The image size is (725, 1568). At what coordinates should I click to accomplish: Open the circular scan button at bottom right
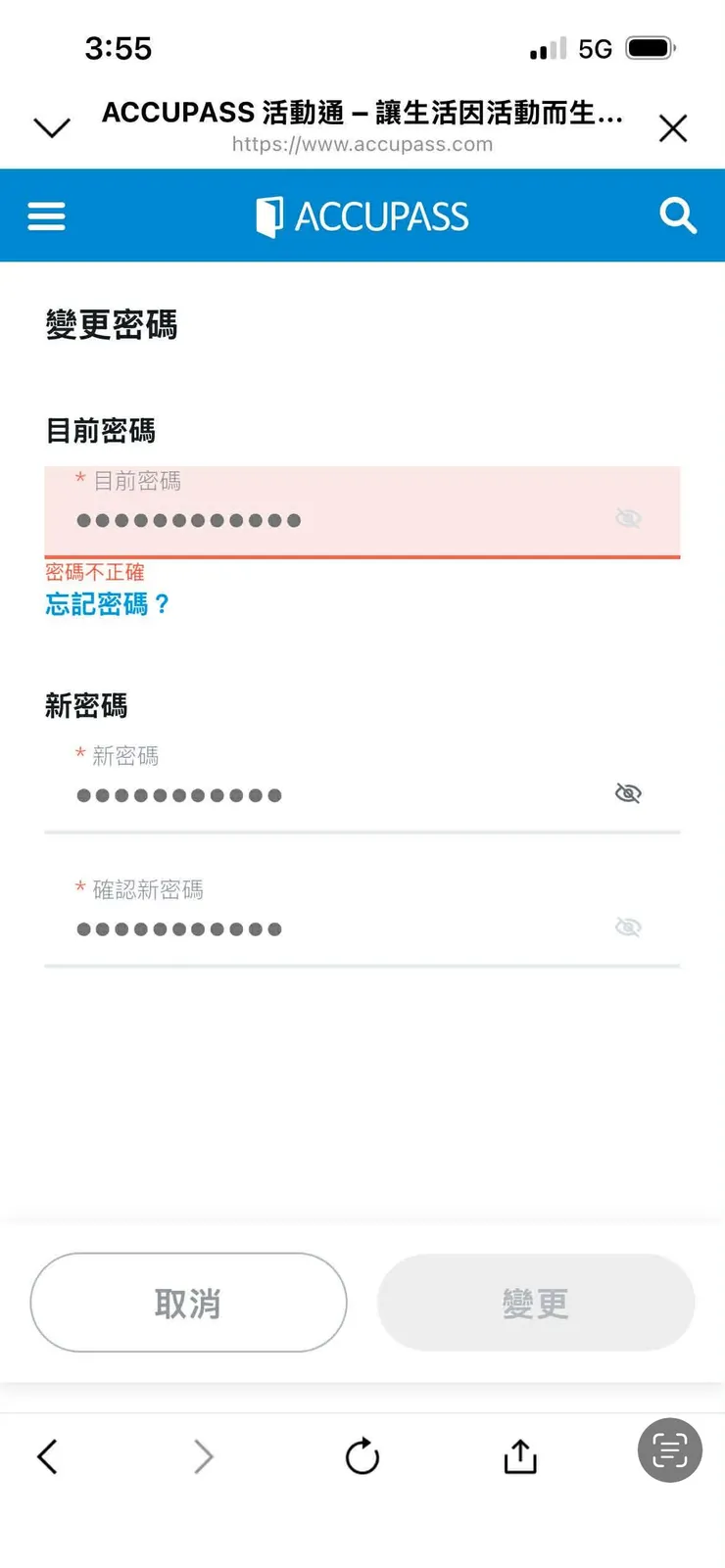coord(669,1450)
